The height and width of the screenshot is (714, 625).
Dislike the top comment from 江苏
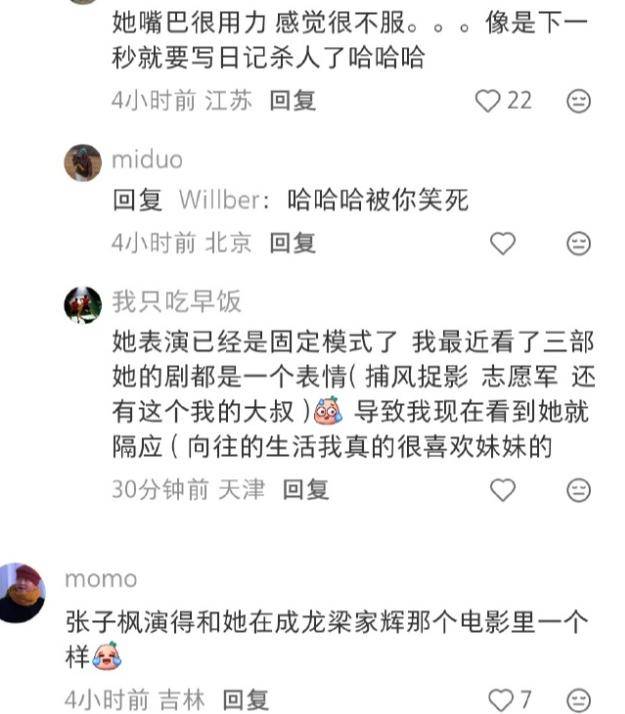(x=578, y=101)
